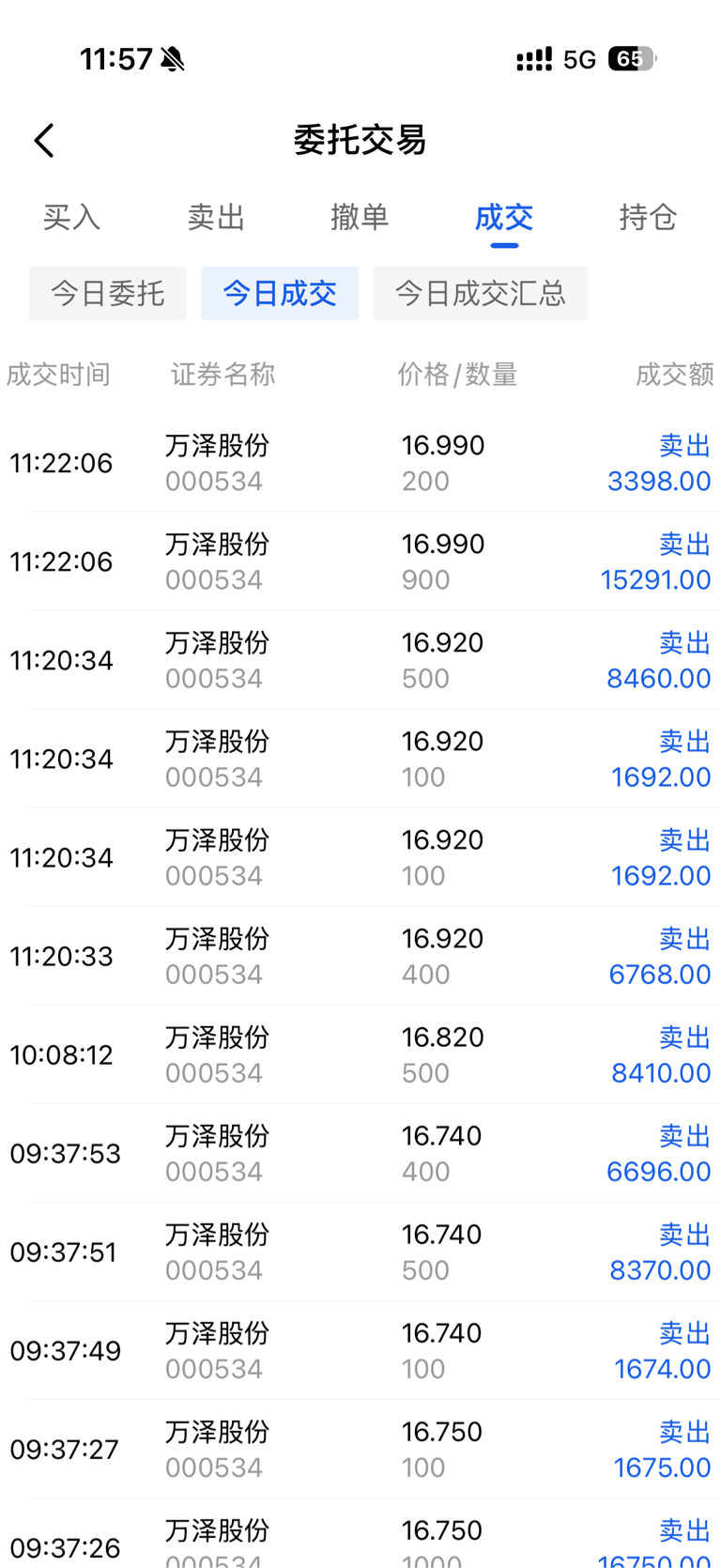Open the 撤单 tab

tap(360, 218)
